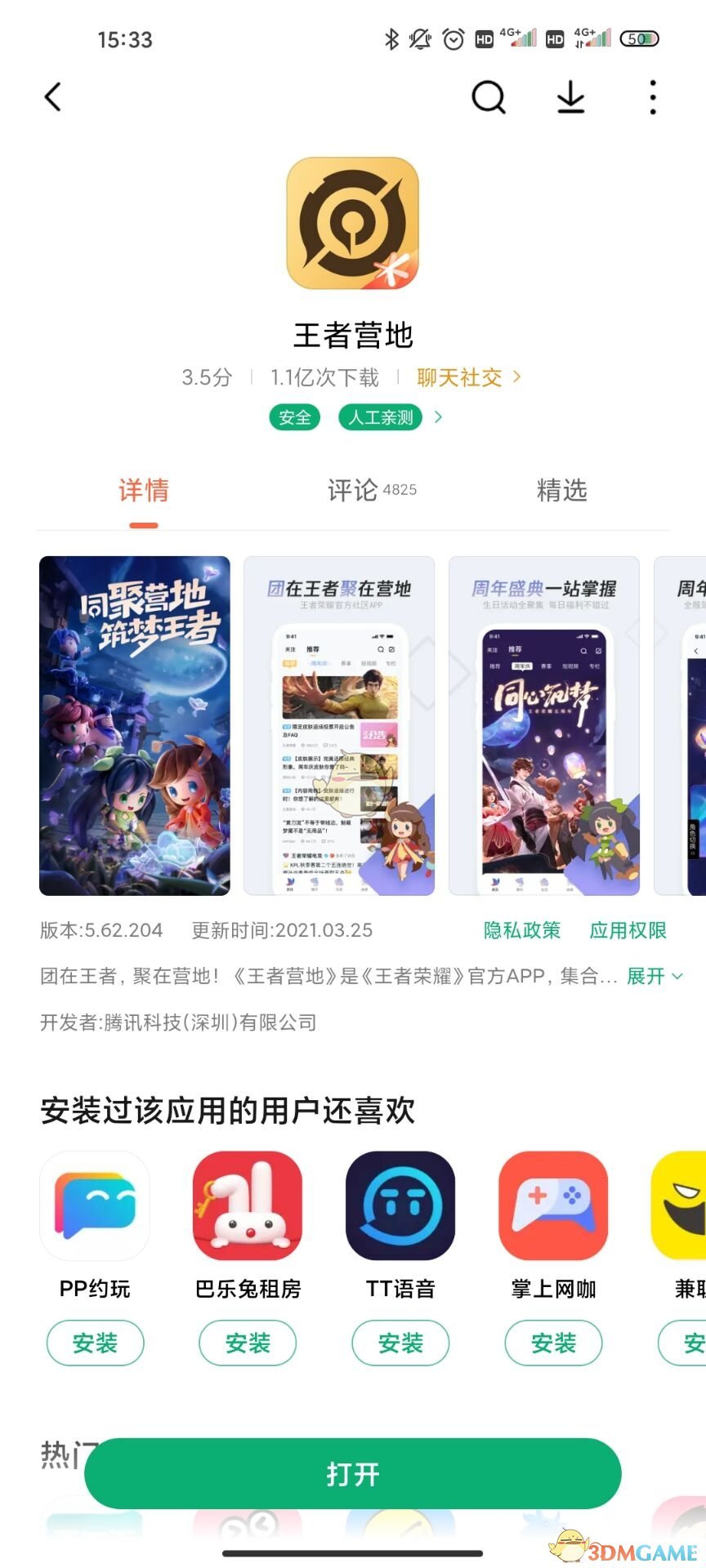Open the three-dot overflow menu
Image resolution: width=706 pixels, height=1568 pixels.
point(652,97)
